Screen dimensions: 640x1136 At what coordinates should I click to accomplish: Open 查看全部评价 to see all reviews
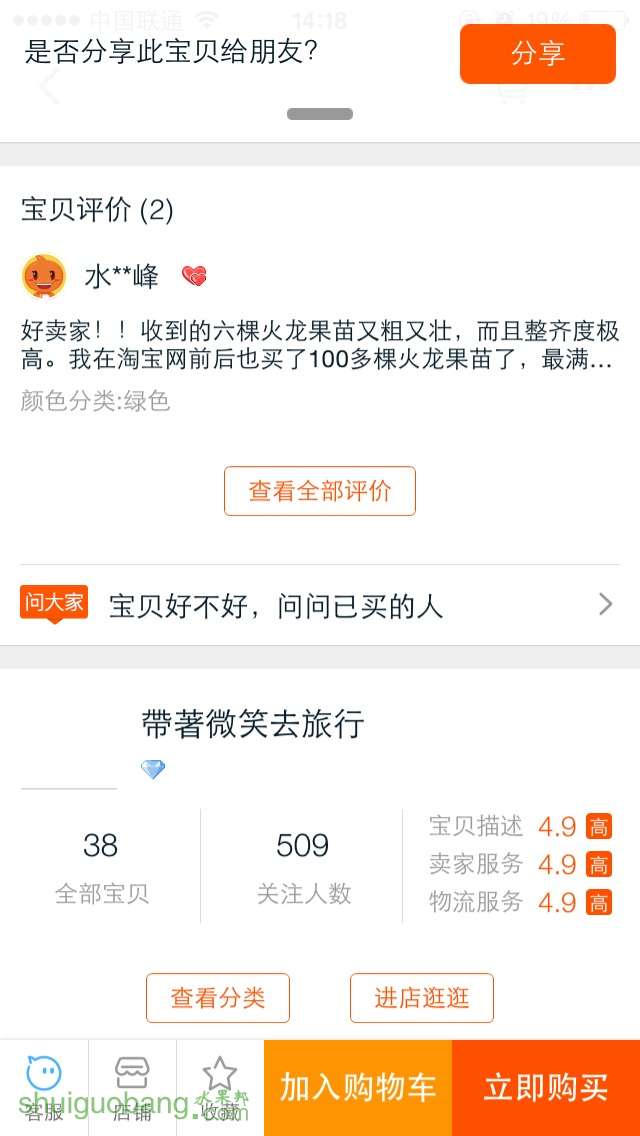[320, 491]
